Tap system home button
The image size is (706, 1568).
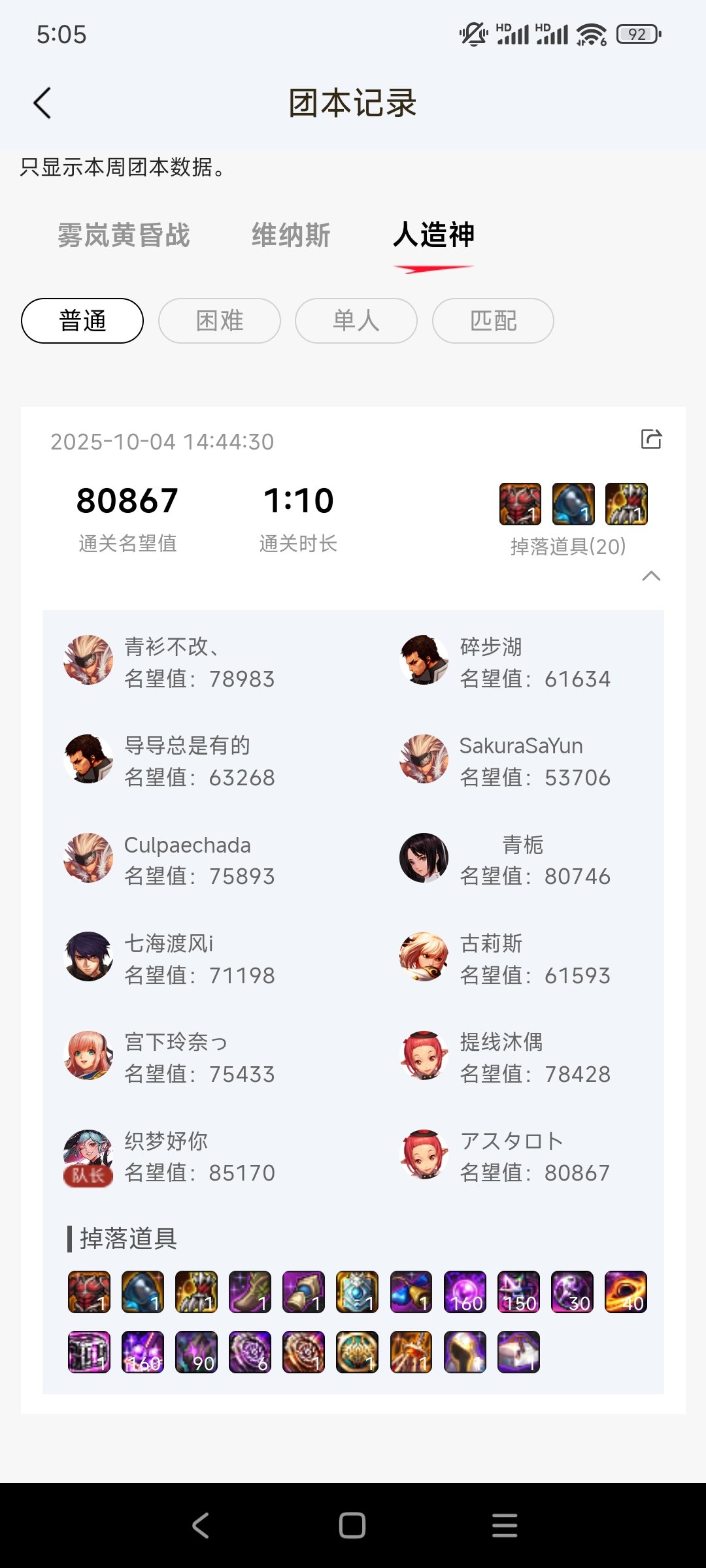tap(352, 1526)
